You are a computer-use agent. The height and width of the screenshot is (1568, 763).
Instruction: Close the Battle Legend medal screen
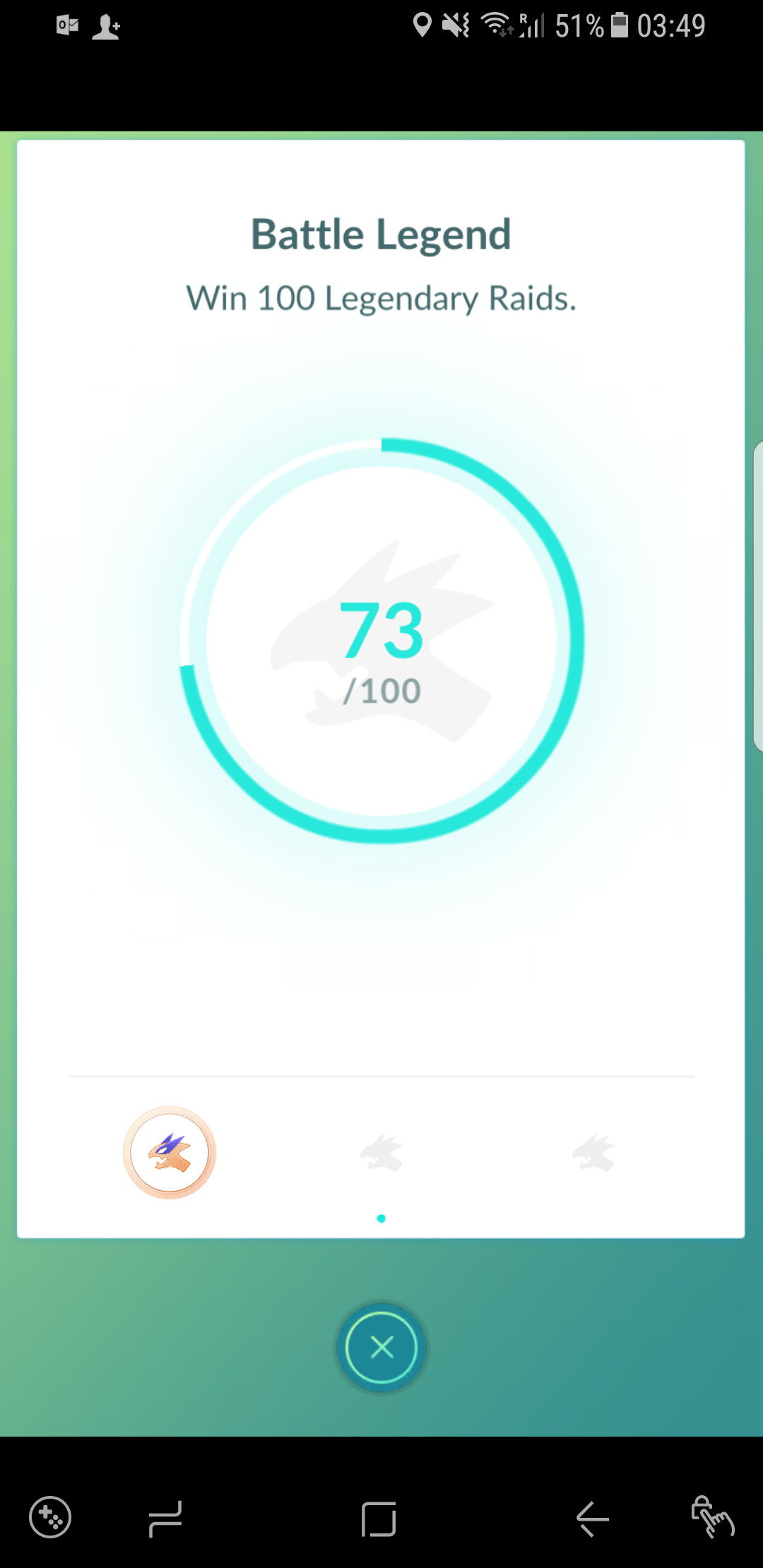click(x=381, y=1347)
